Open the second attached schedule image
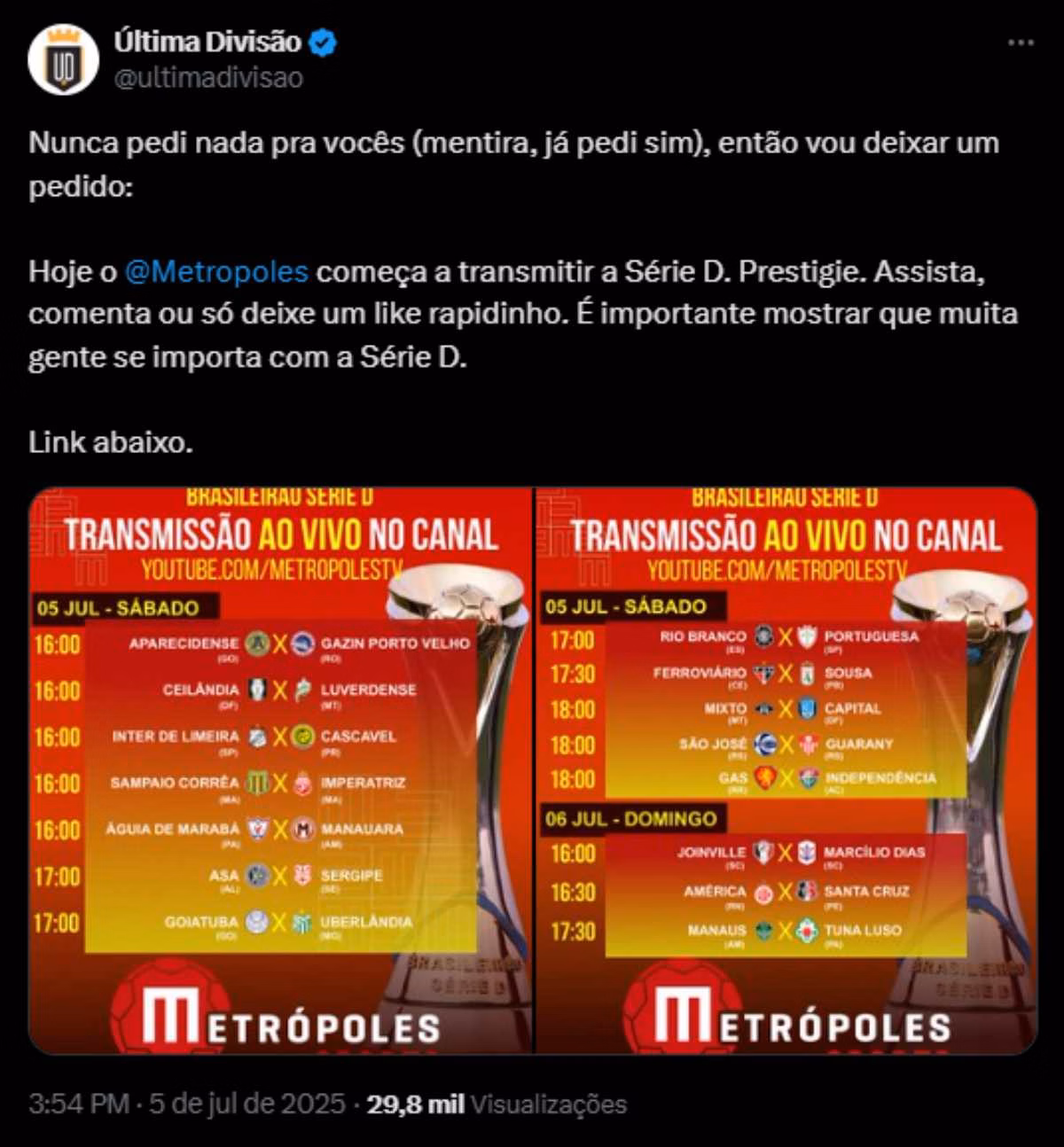The image size is (1064, 1147). tap(786, 769)
